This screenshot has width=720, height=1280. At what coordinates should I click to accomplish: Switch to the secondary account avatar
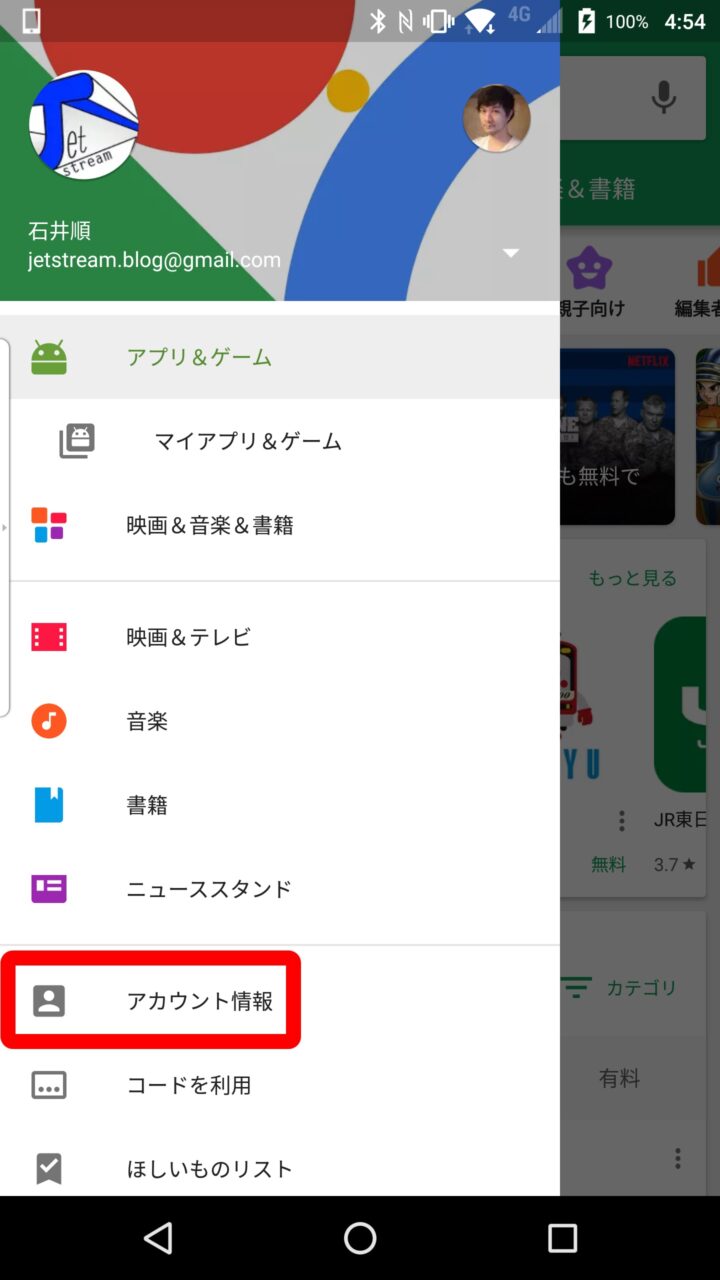(496, 118)
